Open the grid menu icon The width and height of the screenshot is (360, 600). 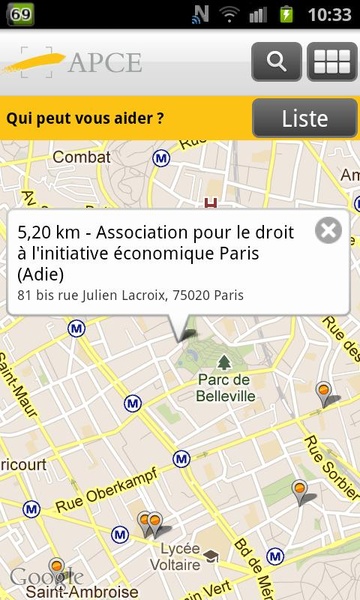332,61
